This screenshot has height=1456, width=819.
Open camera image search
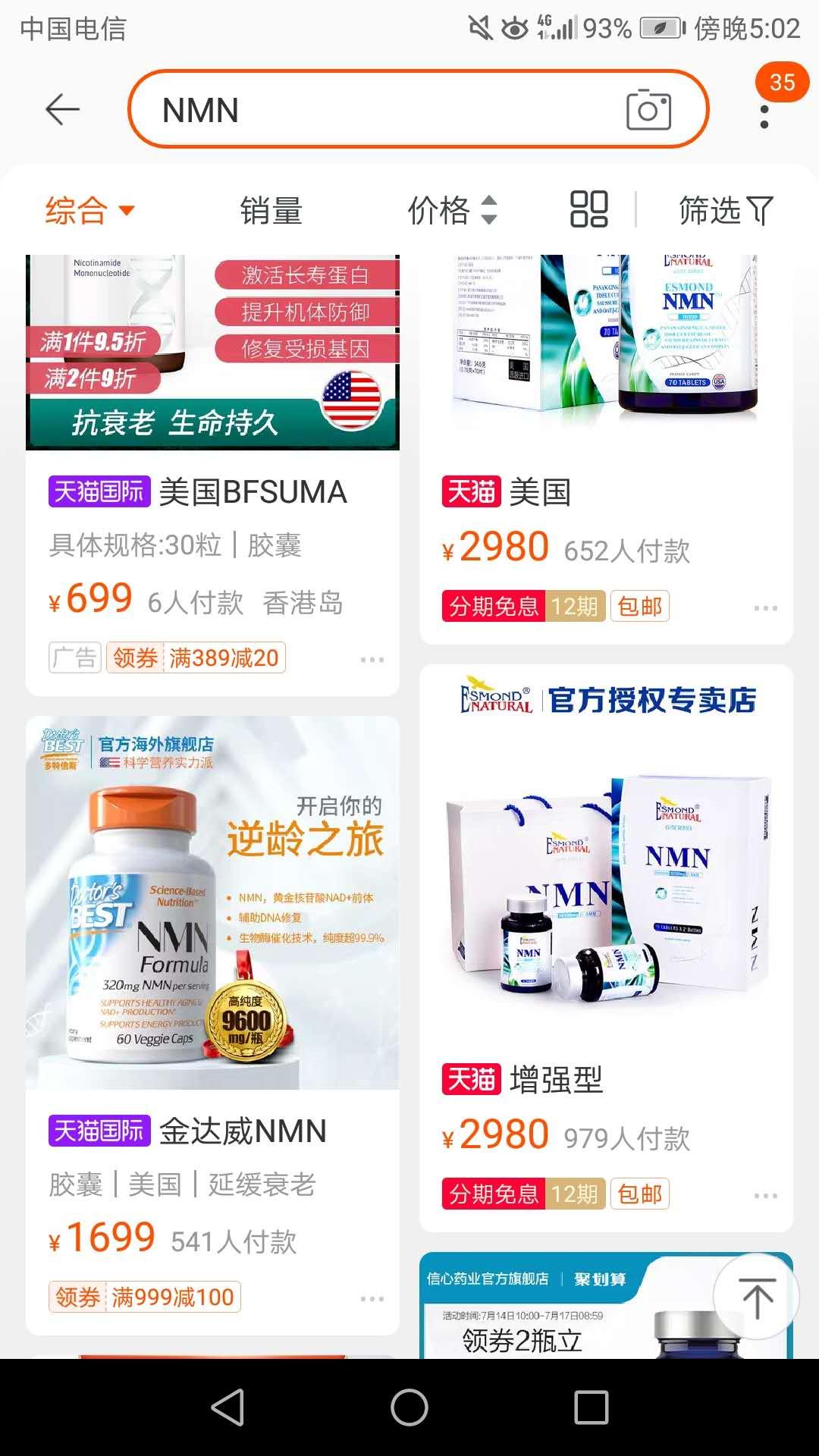[x=648, y=110]
